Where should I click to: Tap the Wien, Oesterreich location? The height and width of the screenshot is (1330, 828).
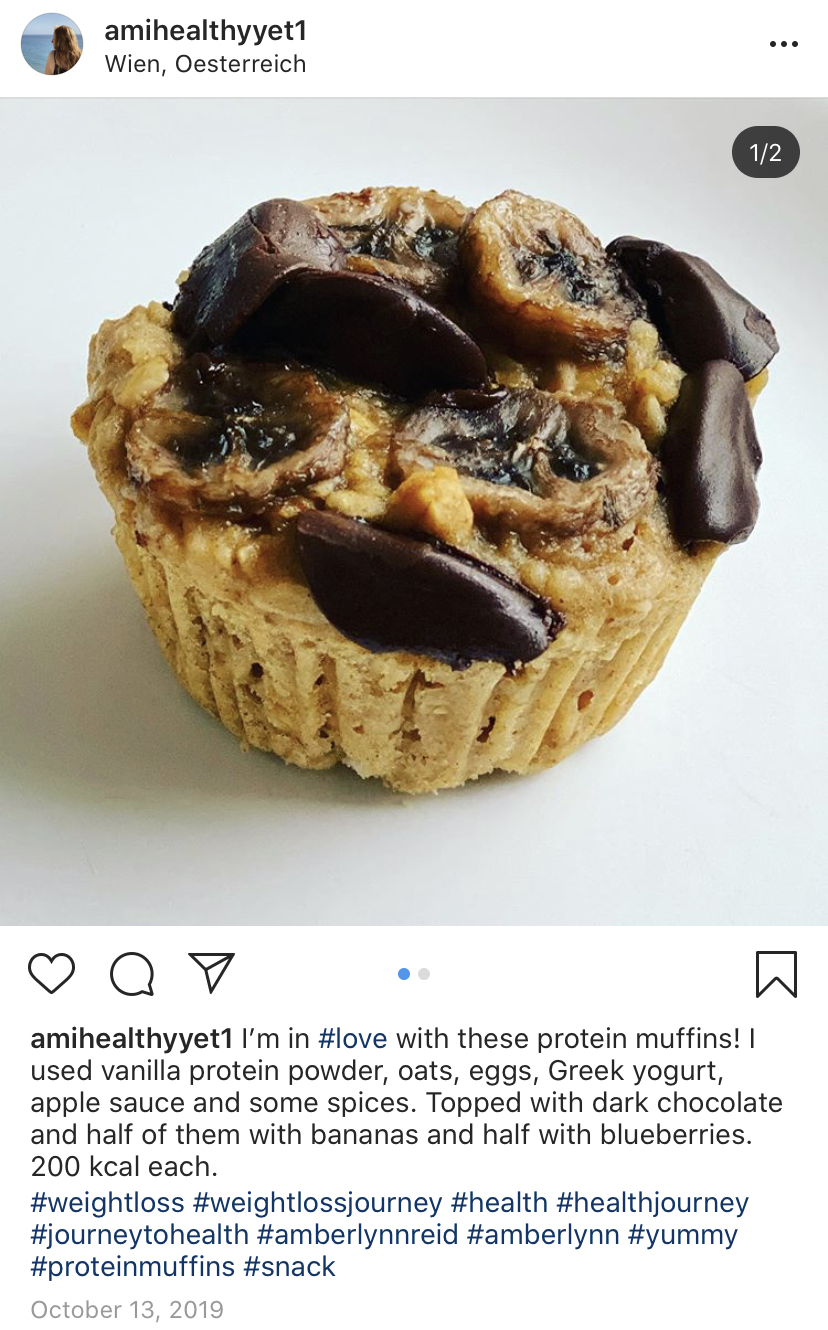[x=205, y=64]
